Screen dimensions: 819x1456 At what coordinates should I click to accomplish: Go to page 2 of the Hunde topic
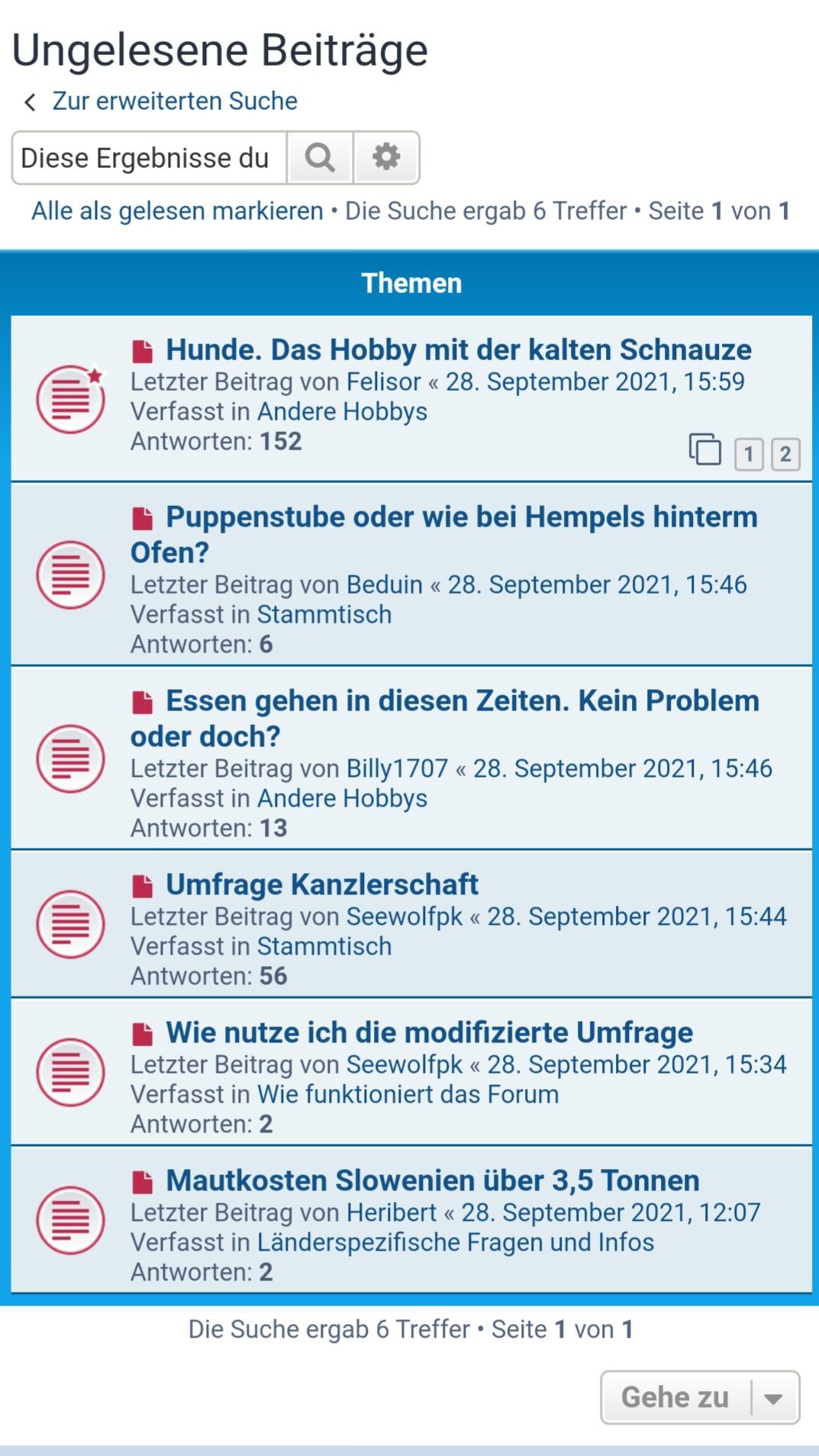tap(785, 454)
